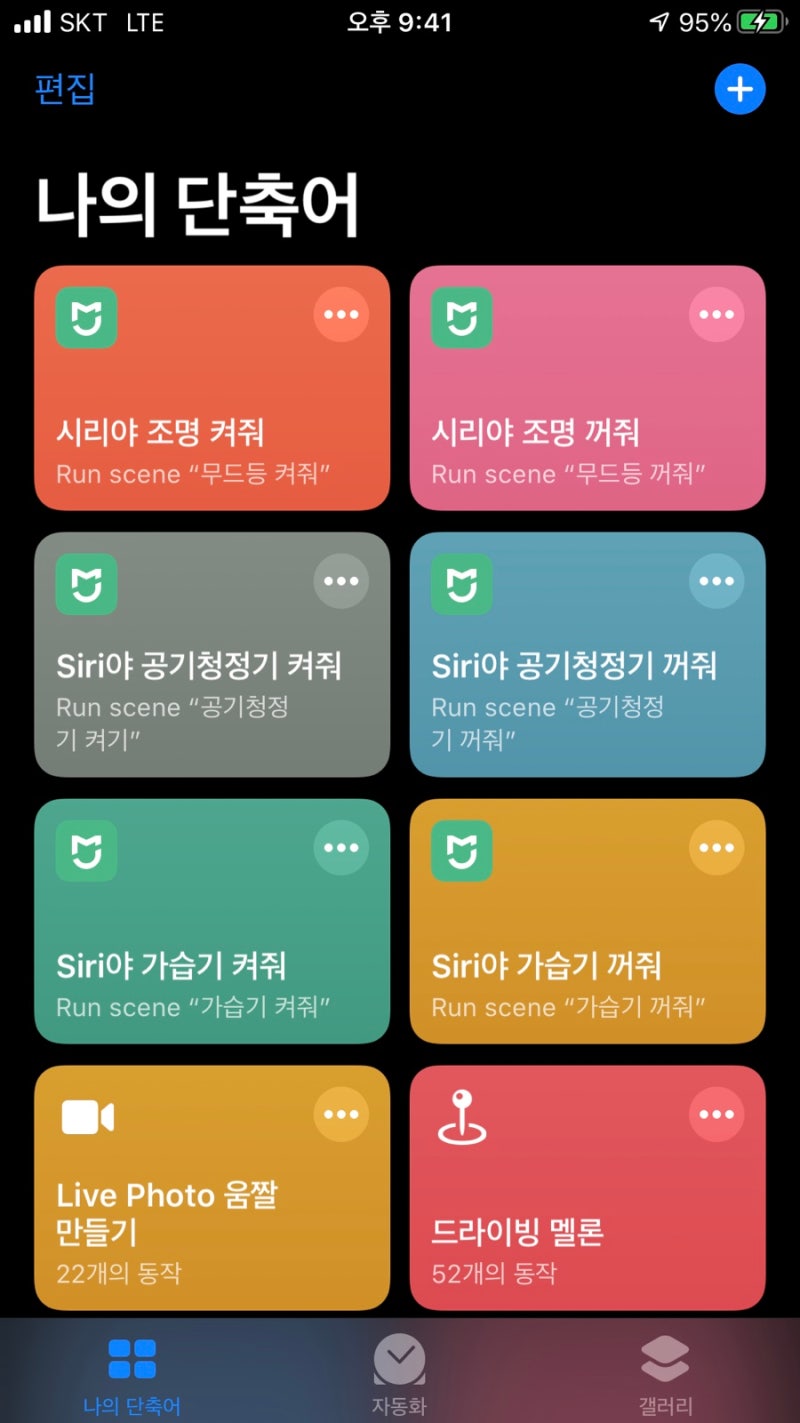Image resolution: width=800 pixels, height=1423 pixels.
Task: Run the Siri야 가습기 꺼줘 shortcut
Action: 588,922
